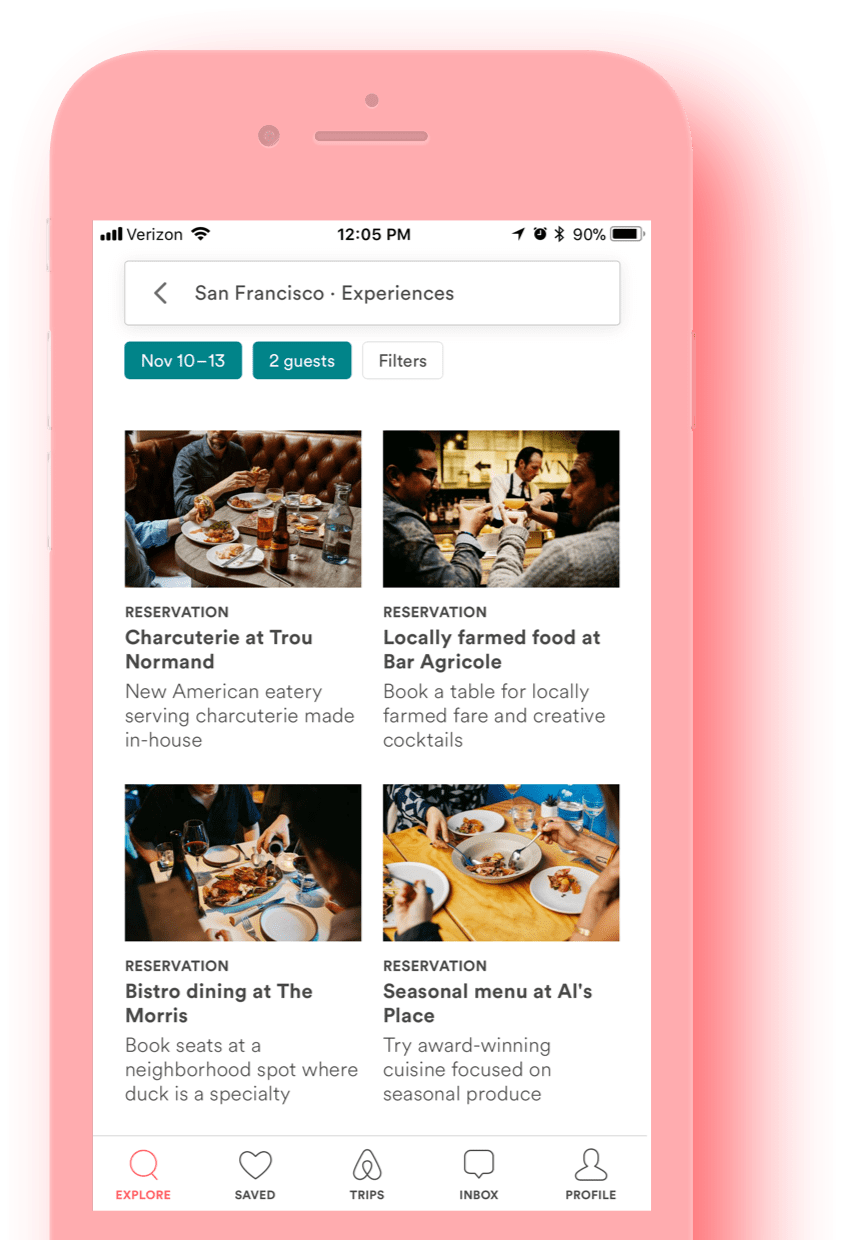The width and height of the screenshot is (842, 1240).
Task: Go back from San Francisco Experiences
Action: (160, 293)
